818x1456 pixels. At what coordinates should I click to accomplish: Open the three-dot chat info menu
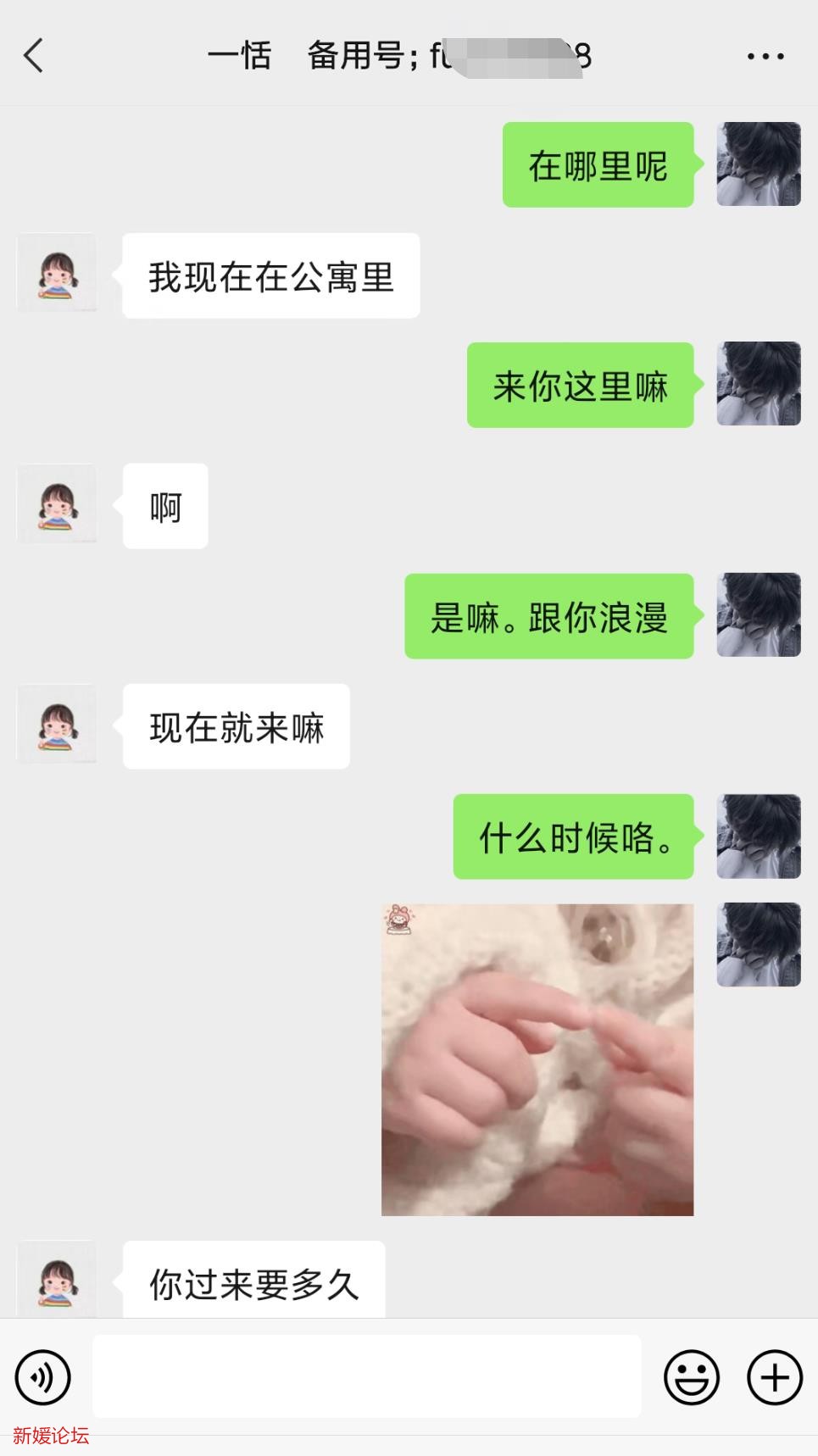click(x=765, y=56)
